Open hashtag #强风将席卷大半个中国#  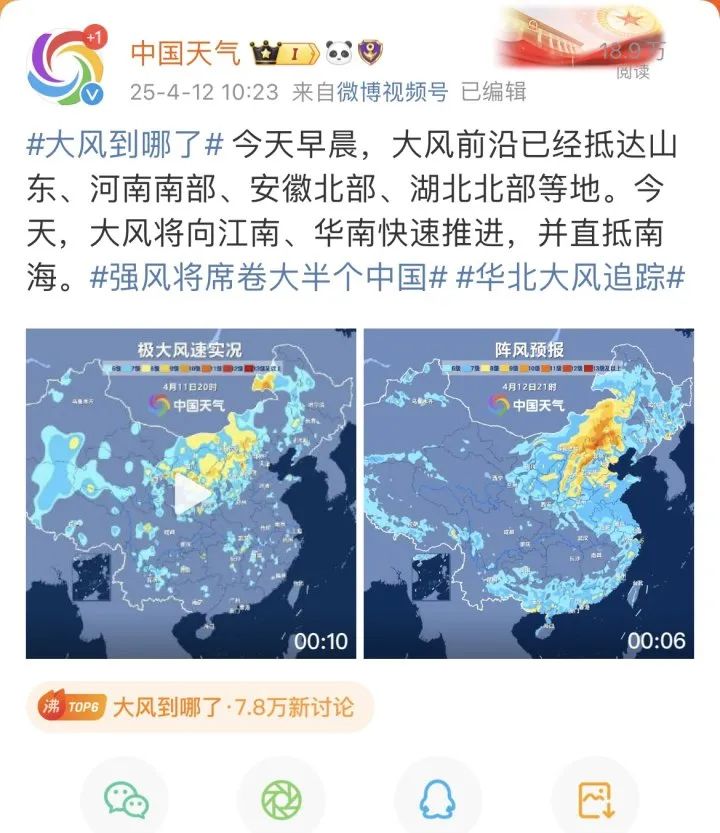(x=268, y=277)
